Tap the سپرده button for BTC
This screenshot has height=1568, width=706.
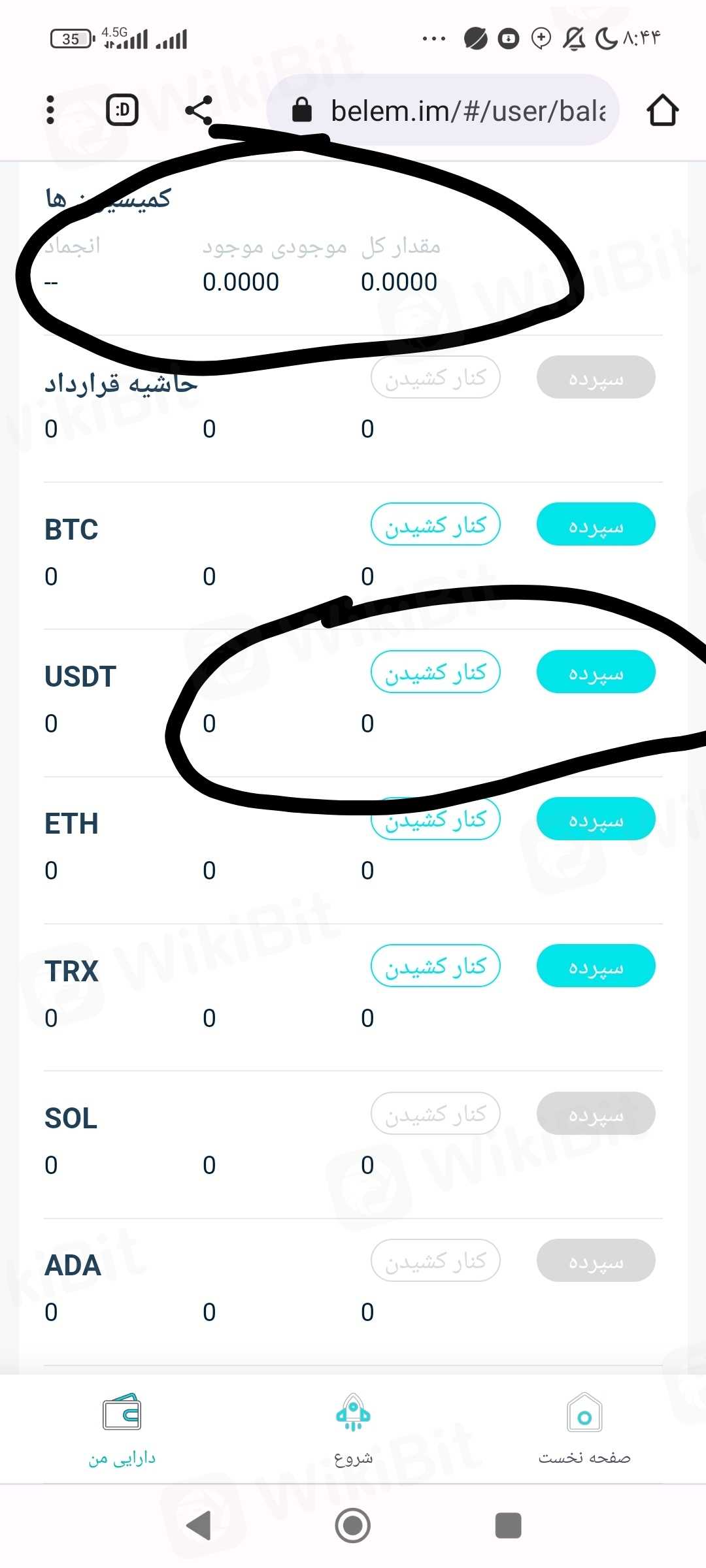596,525
